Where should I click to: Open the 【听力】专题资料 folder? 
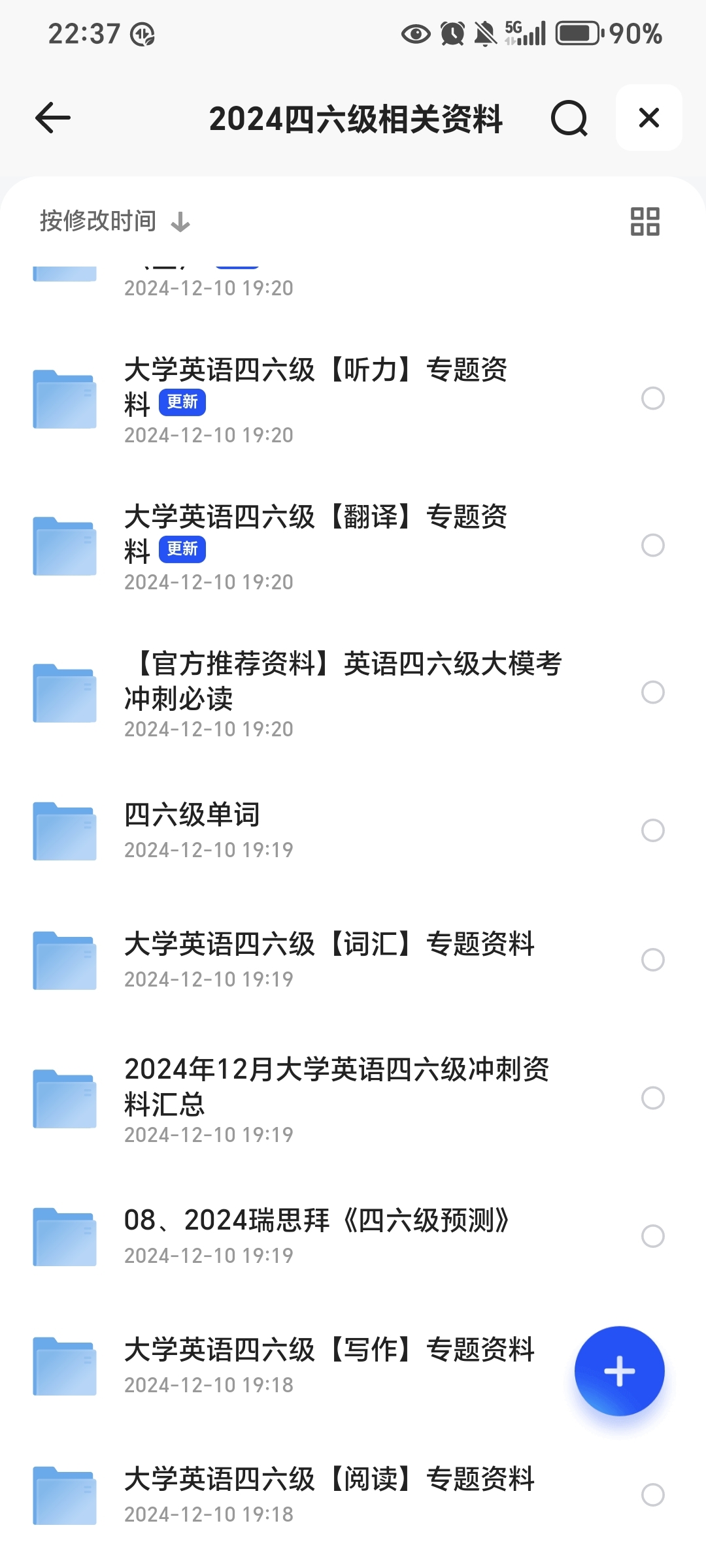(315, 385)
